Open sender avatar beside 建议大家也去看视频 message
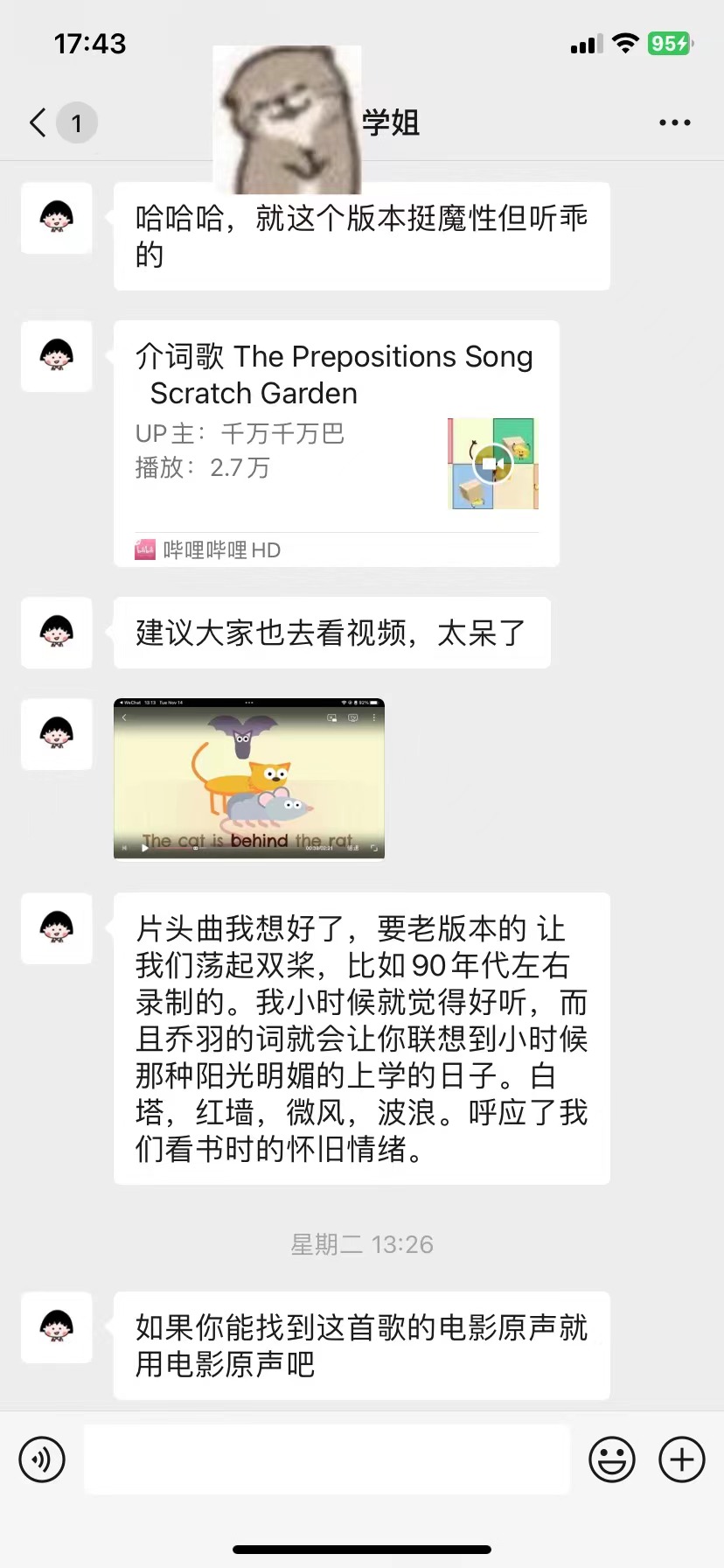 click(57, 633)
